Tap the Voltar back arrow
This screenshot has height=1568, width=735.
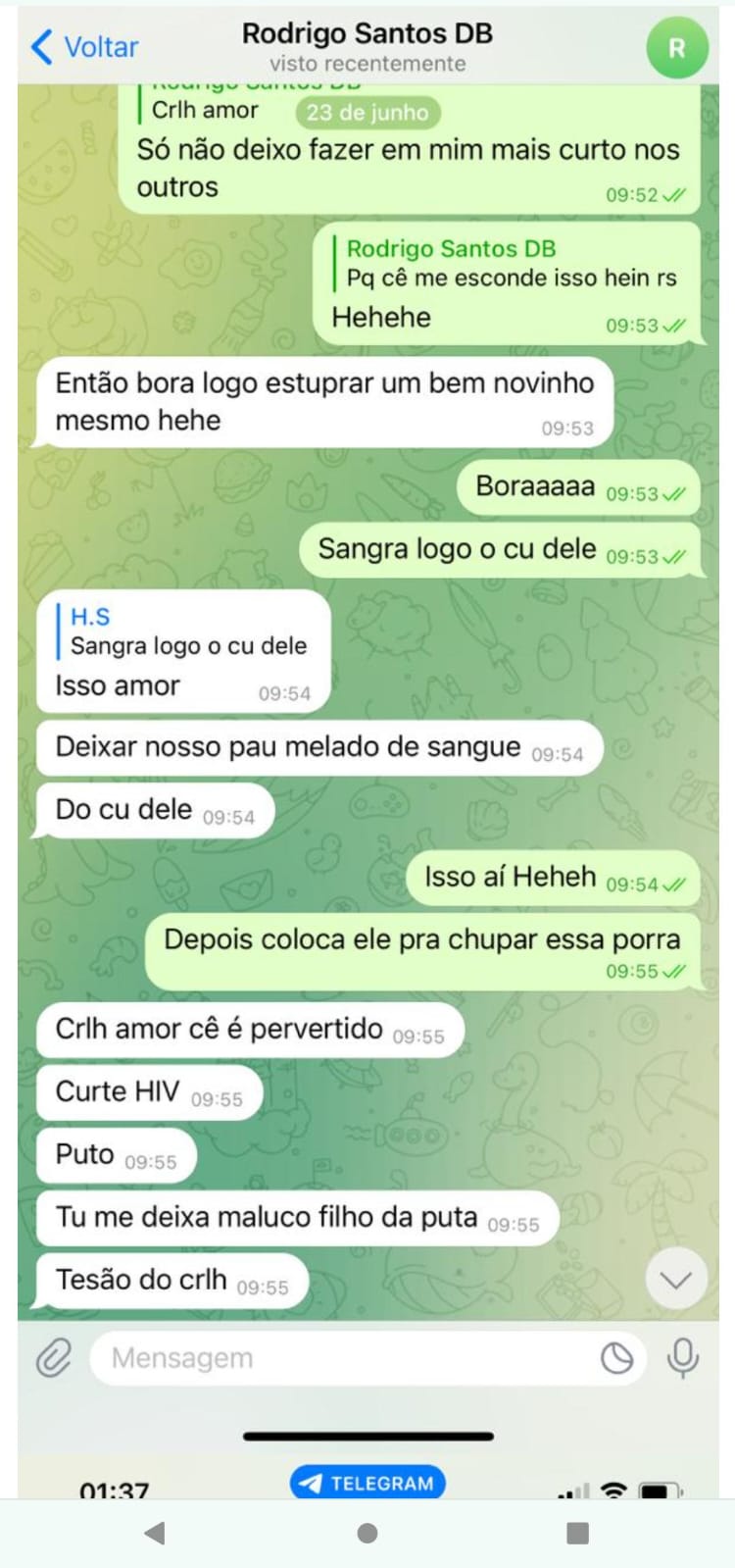42,46
